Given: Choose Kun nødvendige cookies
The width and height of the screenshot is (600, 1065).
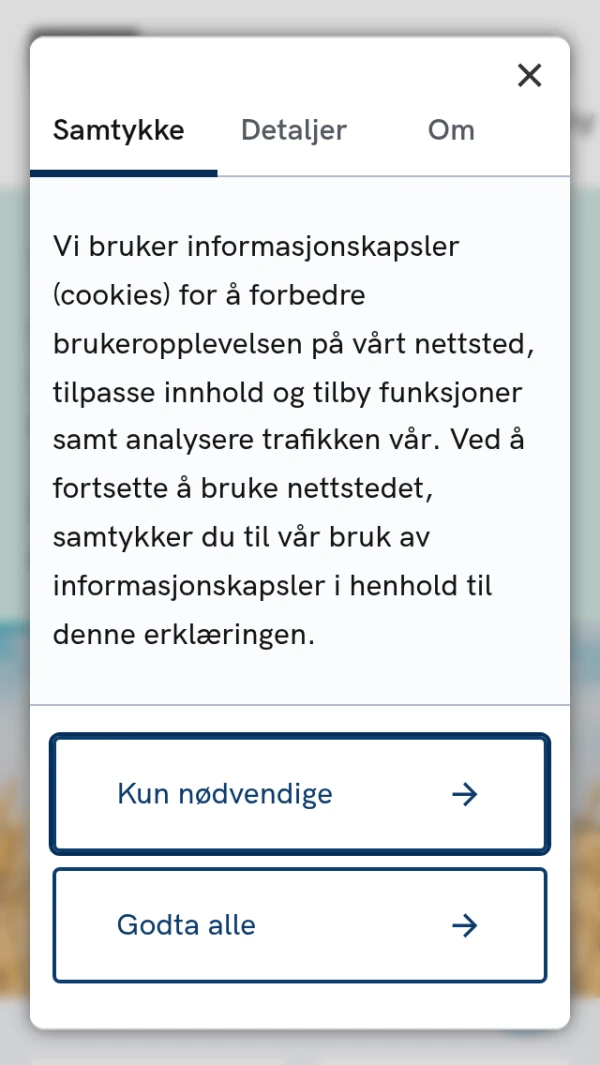Looking at the screenshot, I should click(300, 793).
